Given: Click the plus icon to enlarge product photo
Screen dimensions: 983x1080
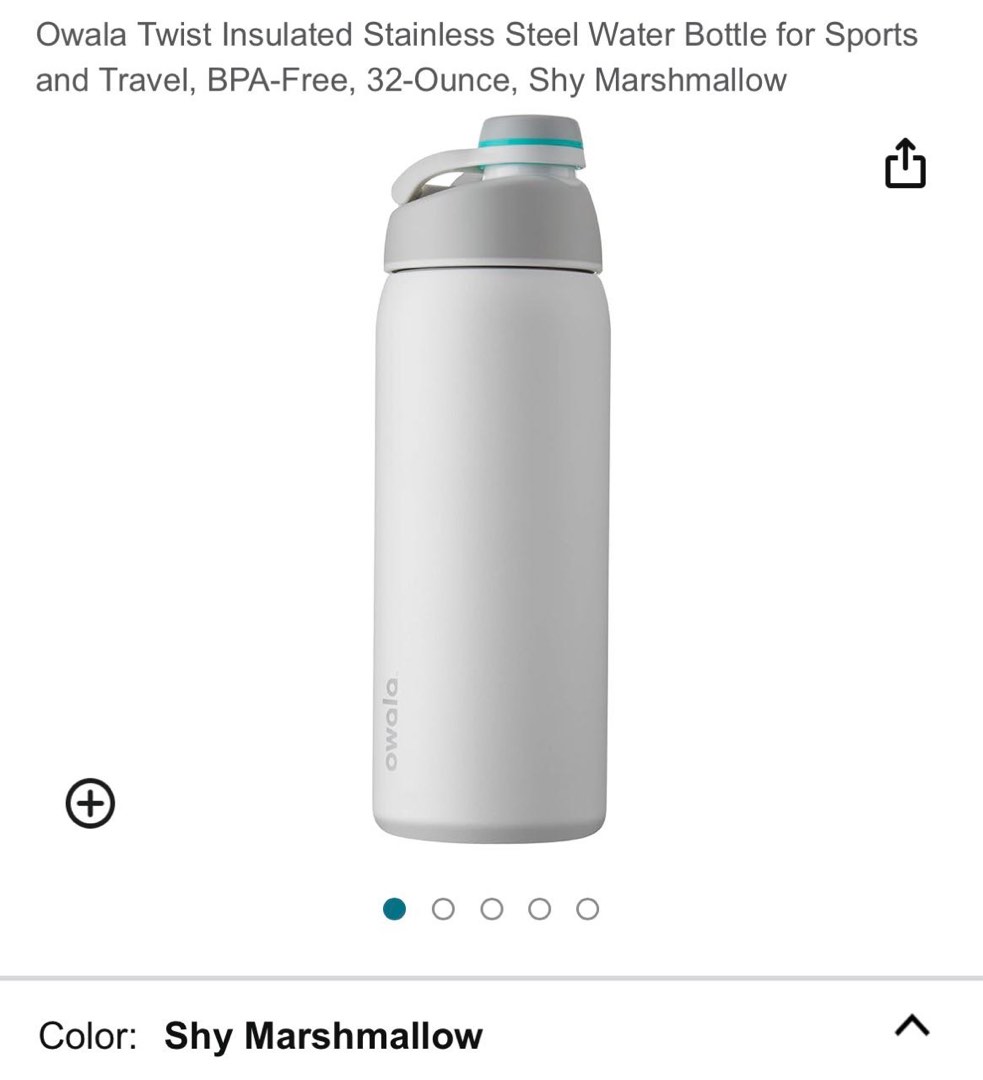Looking at the screenshot, I should 90,802.
